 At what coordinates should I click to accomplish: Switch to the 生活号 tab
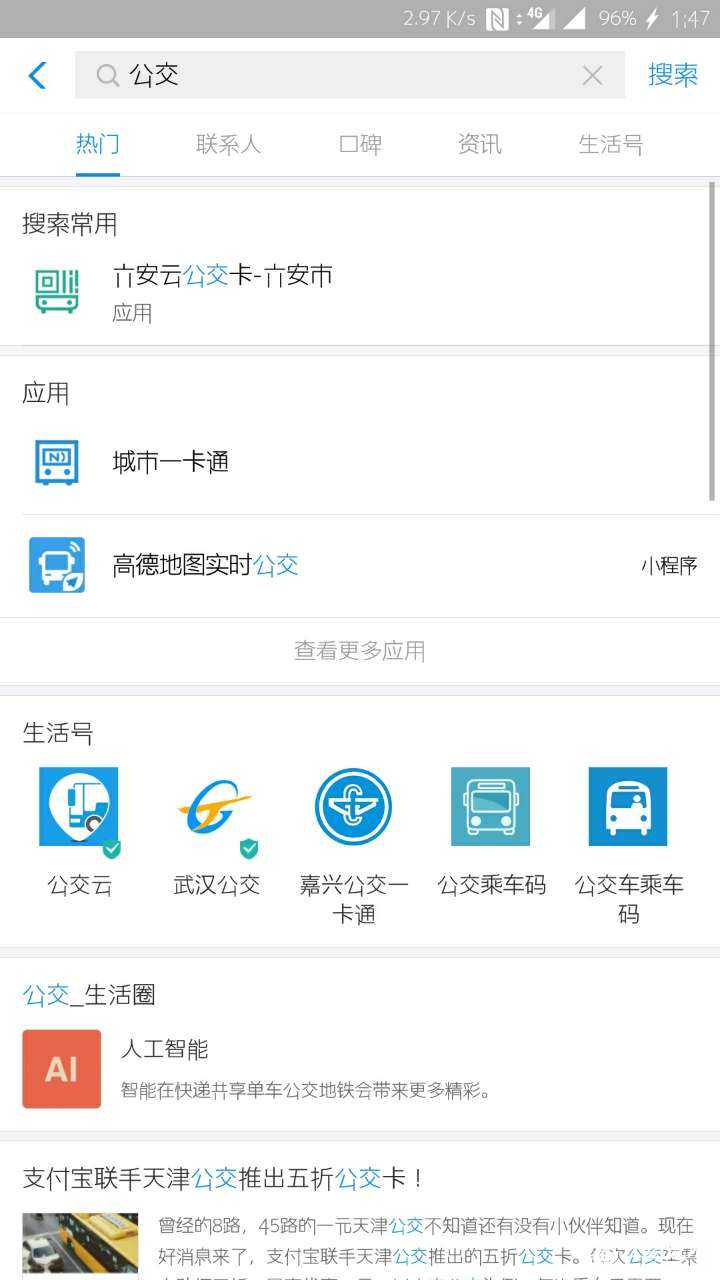610,145
